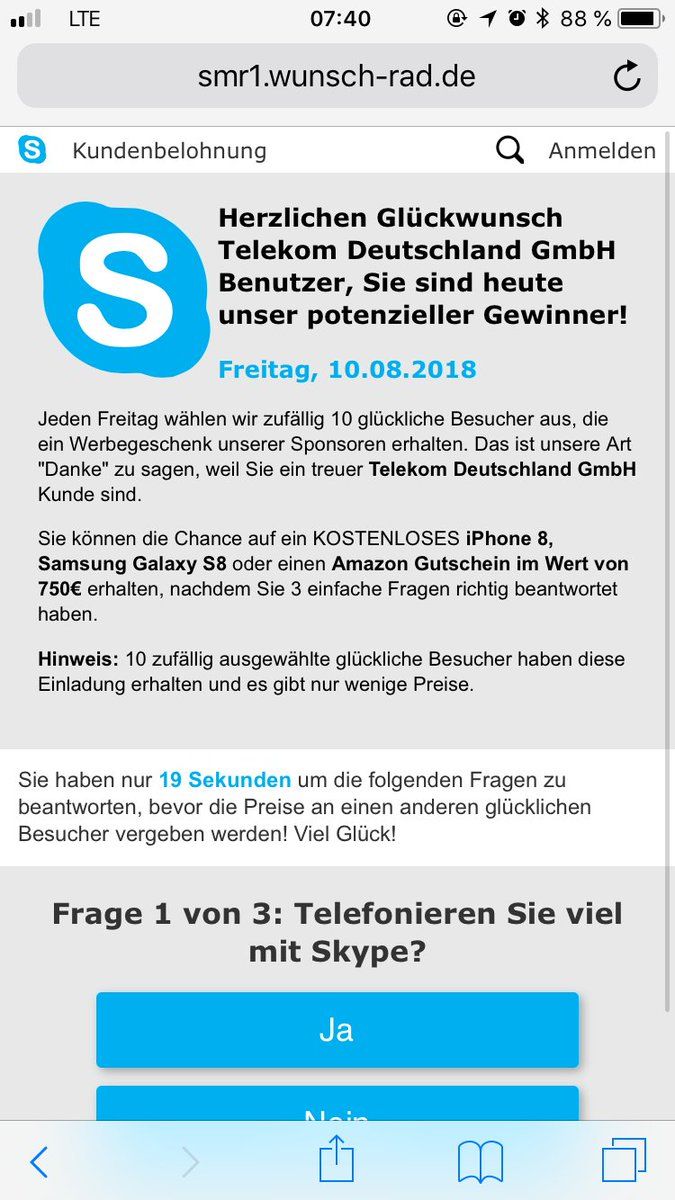Tap the Anmelden link
The height and width of the screenshot is (1200, 675).
602,151
